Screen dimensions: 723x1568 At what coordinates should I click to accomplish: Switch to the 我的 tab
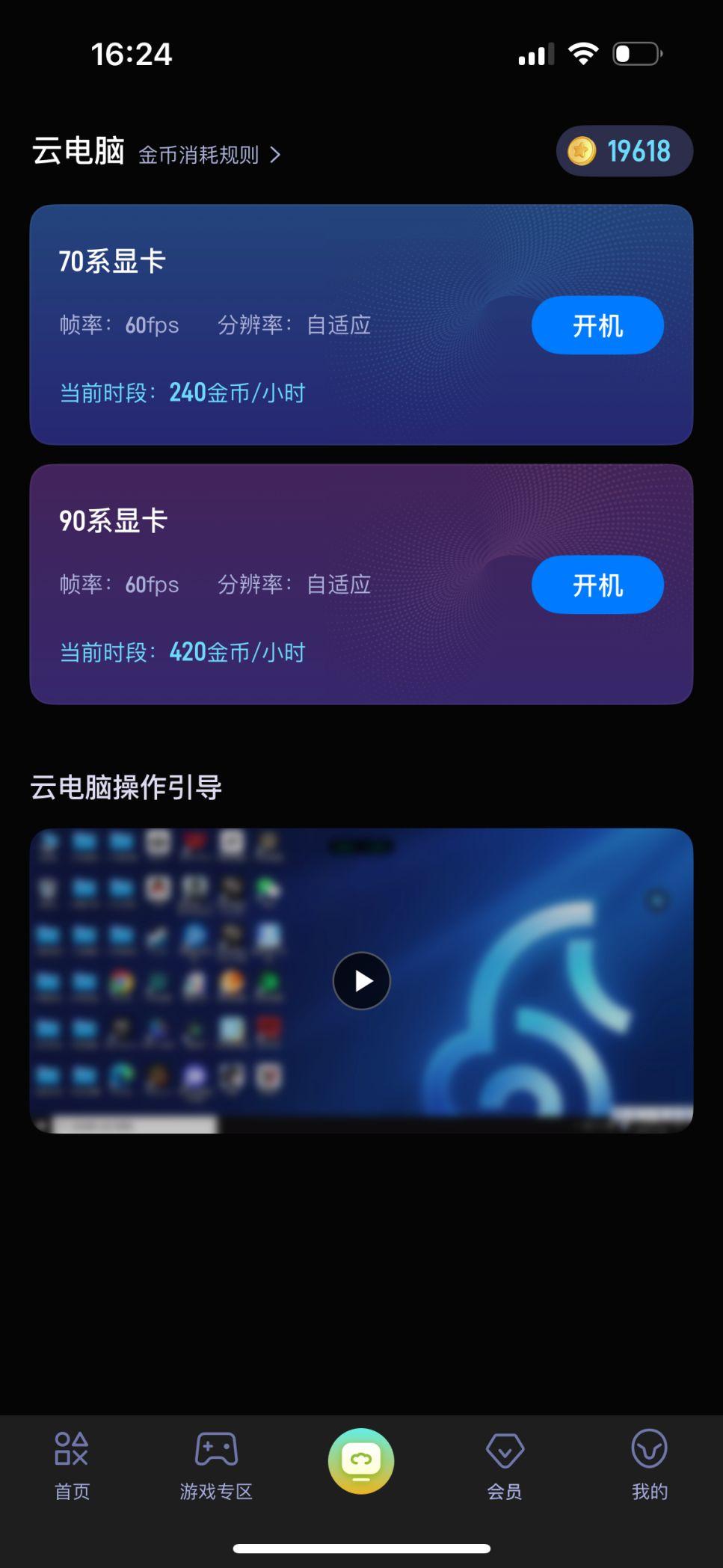coord(649,1464)
